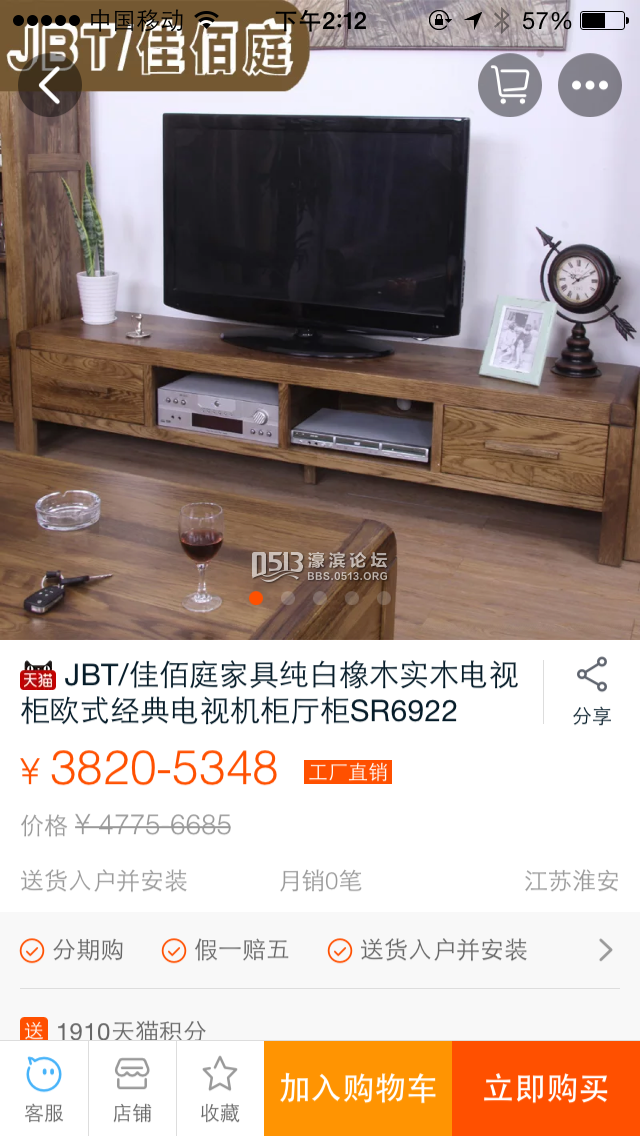Add product to 收藏 favorites
Screen dimensions: 640x1136
pos(220,1088)
